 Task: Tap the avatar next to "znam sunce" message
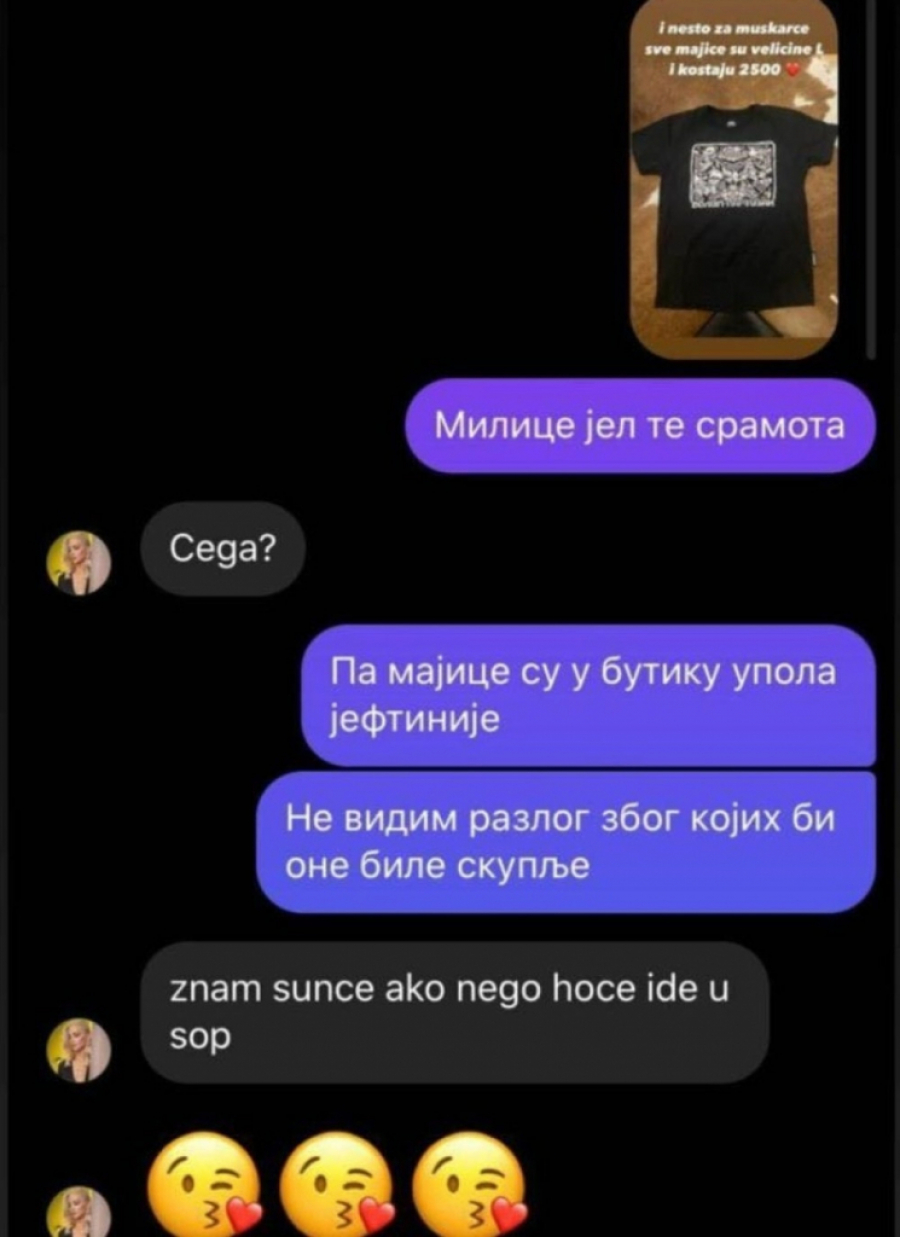[x=81, y=1049]
